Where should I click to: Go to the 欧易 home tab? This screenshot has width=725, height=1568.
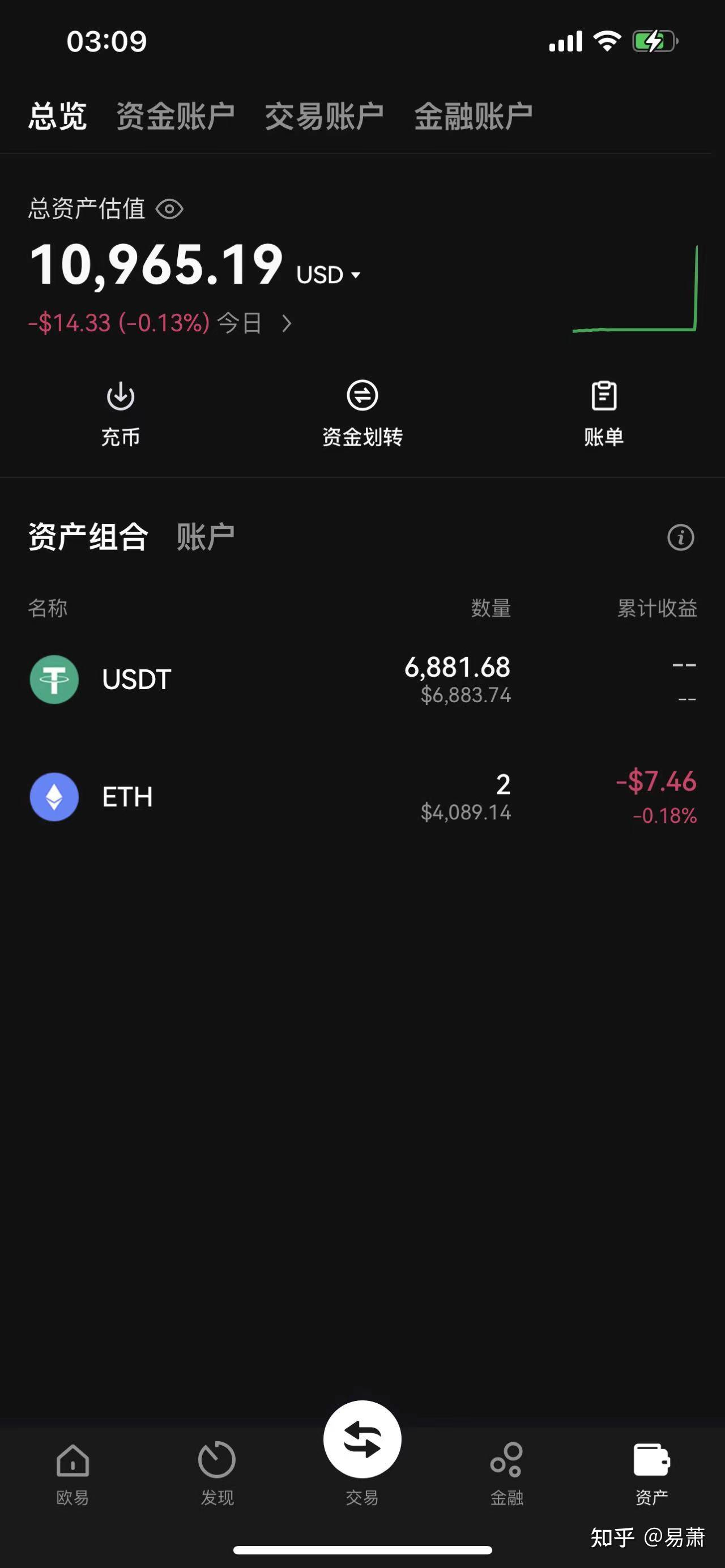(72, 1471)
